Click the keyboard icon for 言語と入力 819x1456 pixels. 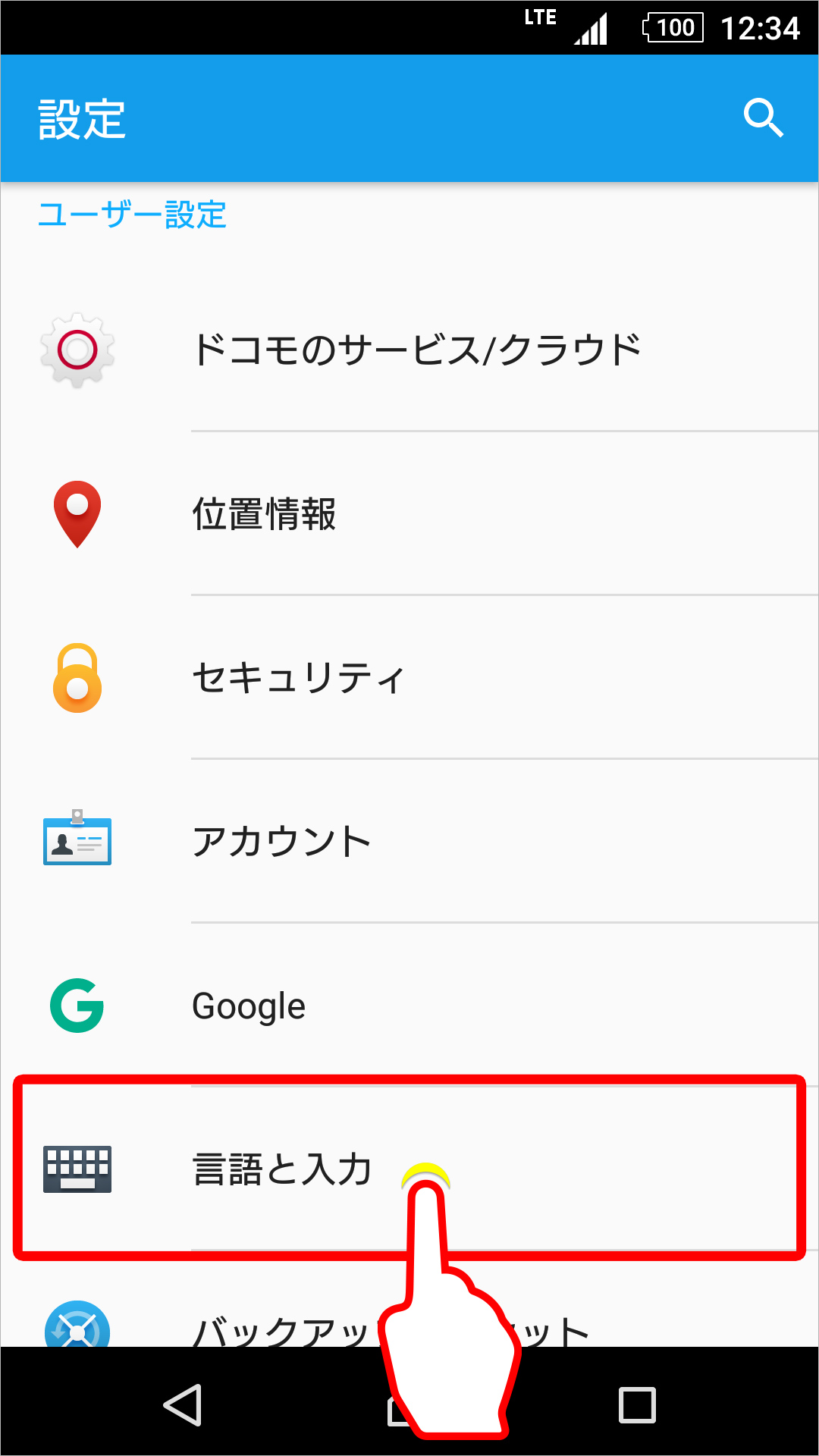point(77,1170)
